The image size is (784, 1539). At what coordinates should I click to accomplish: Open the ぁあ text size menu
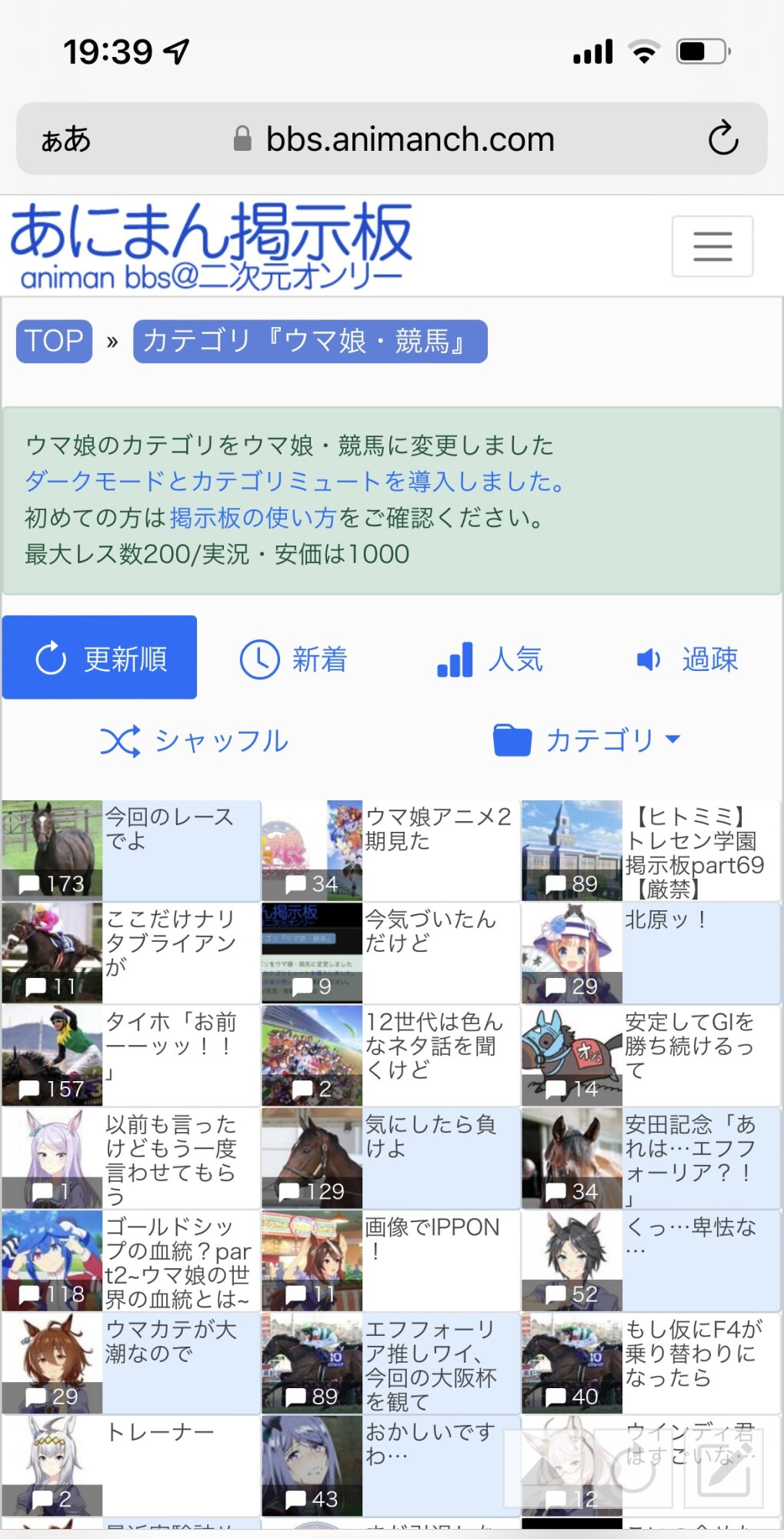(66, 139)
